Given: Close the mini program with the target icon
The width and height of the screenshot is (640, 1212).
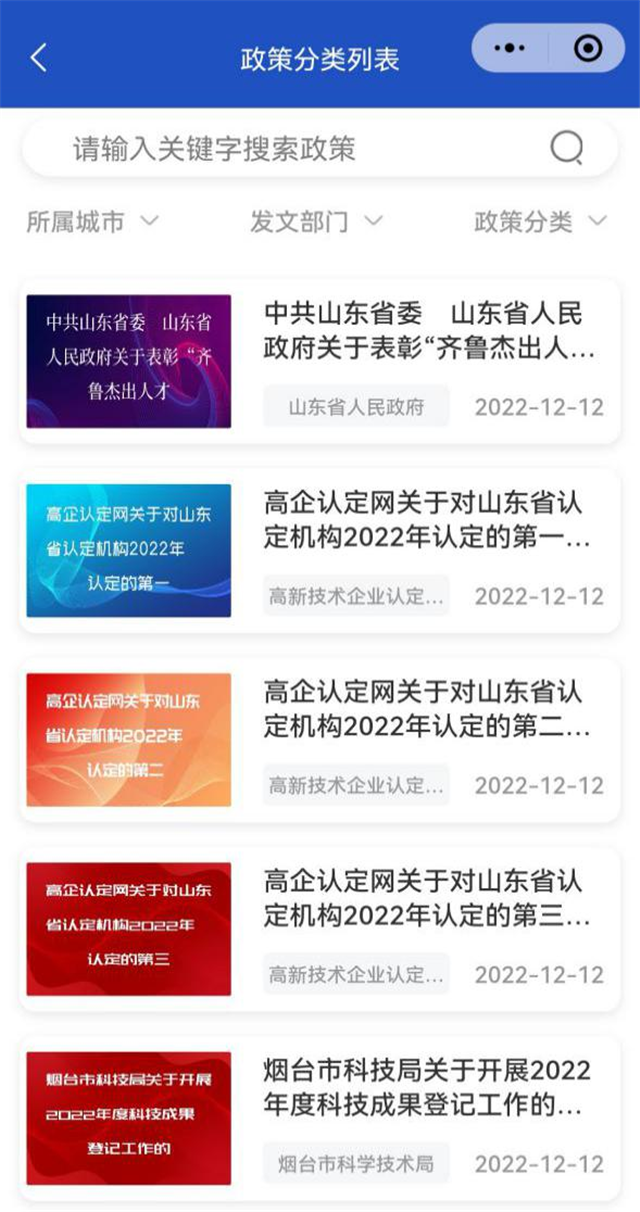Looking at the screenshot, I should 587,49.
